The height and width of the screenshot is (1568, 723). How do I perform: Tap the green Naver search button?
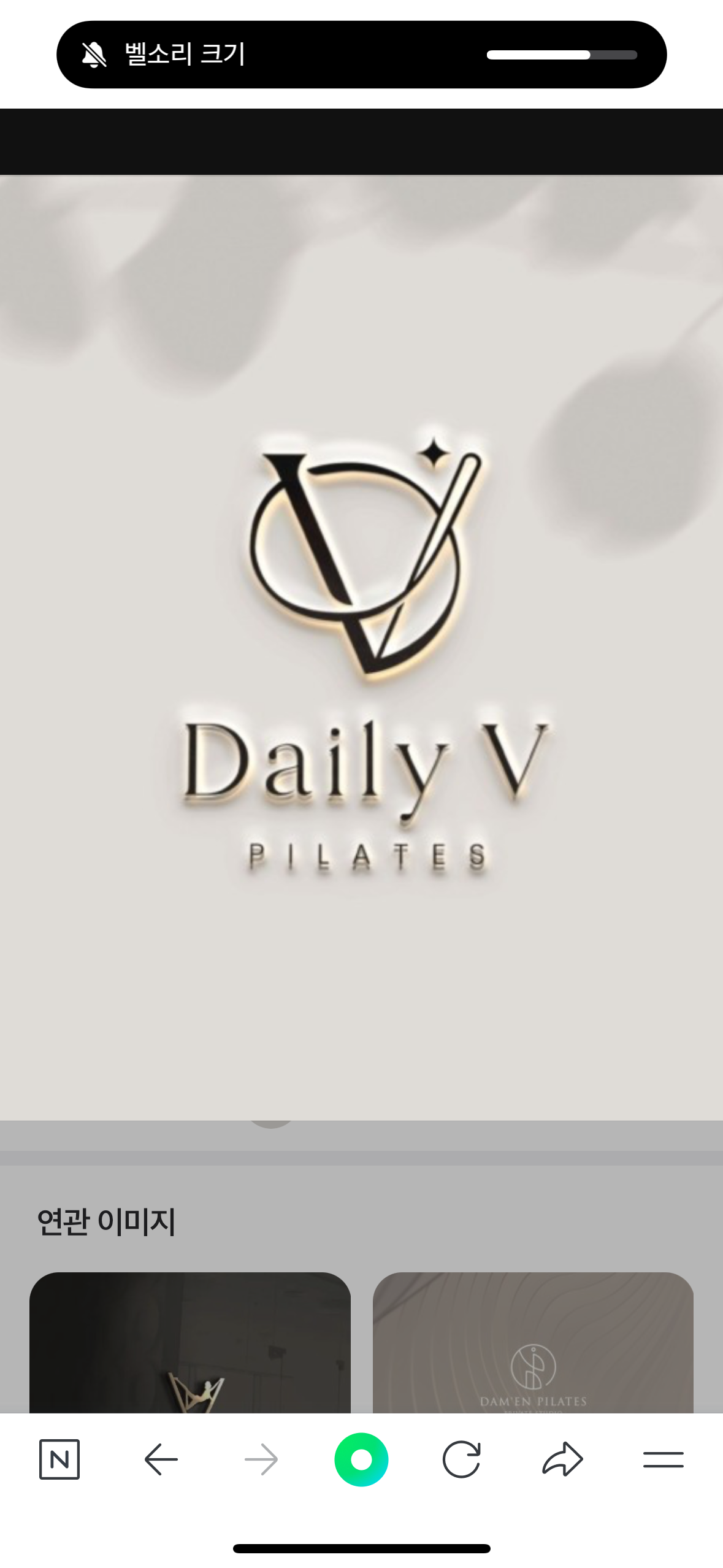[361, 1459]
